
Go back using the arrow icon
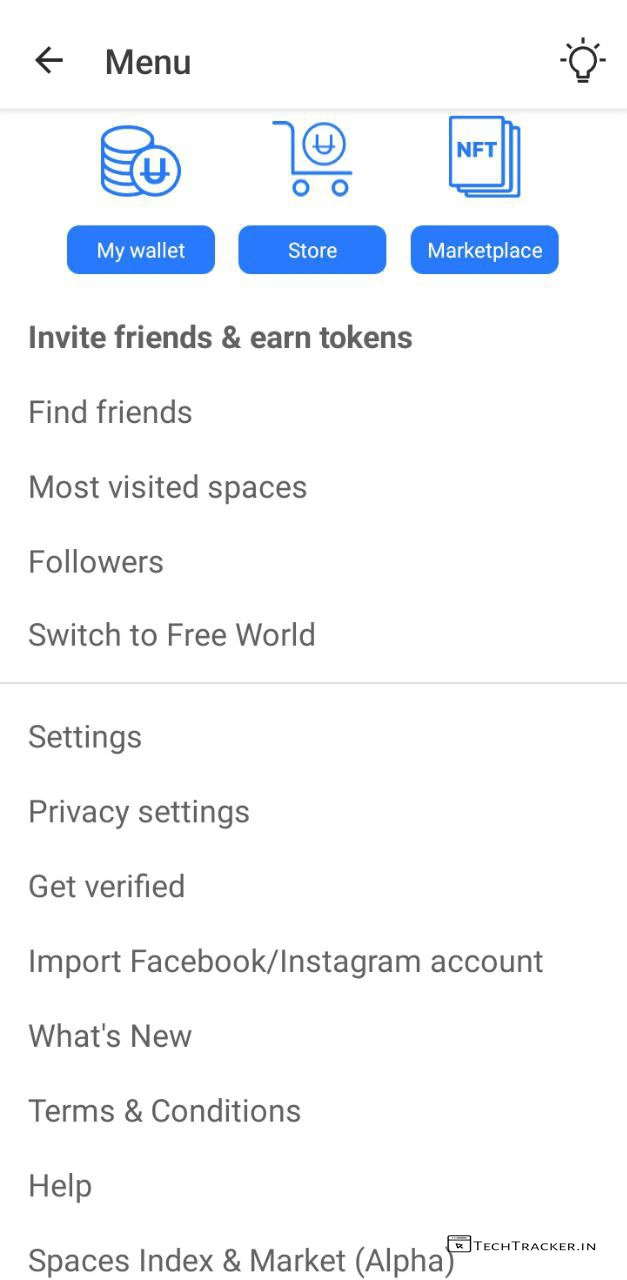pyautogui.click(x=49, y=61)
